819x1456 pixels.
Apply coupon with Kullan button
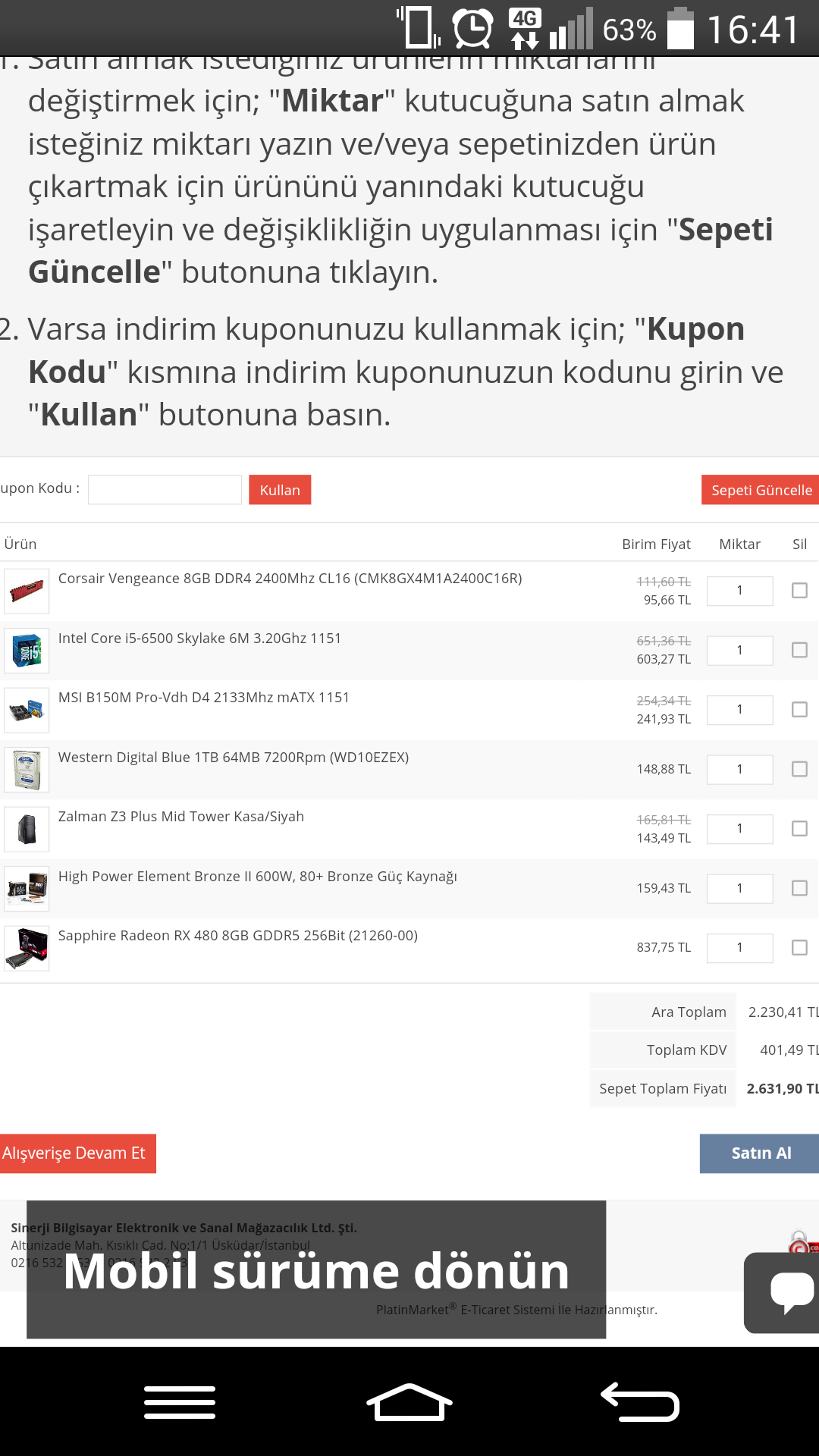point(280,490)
